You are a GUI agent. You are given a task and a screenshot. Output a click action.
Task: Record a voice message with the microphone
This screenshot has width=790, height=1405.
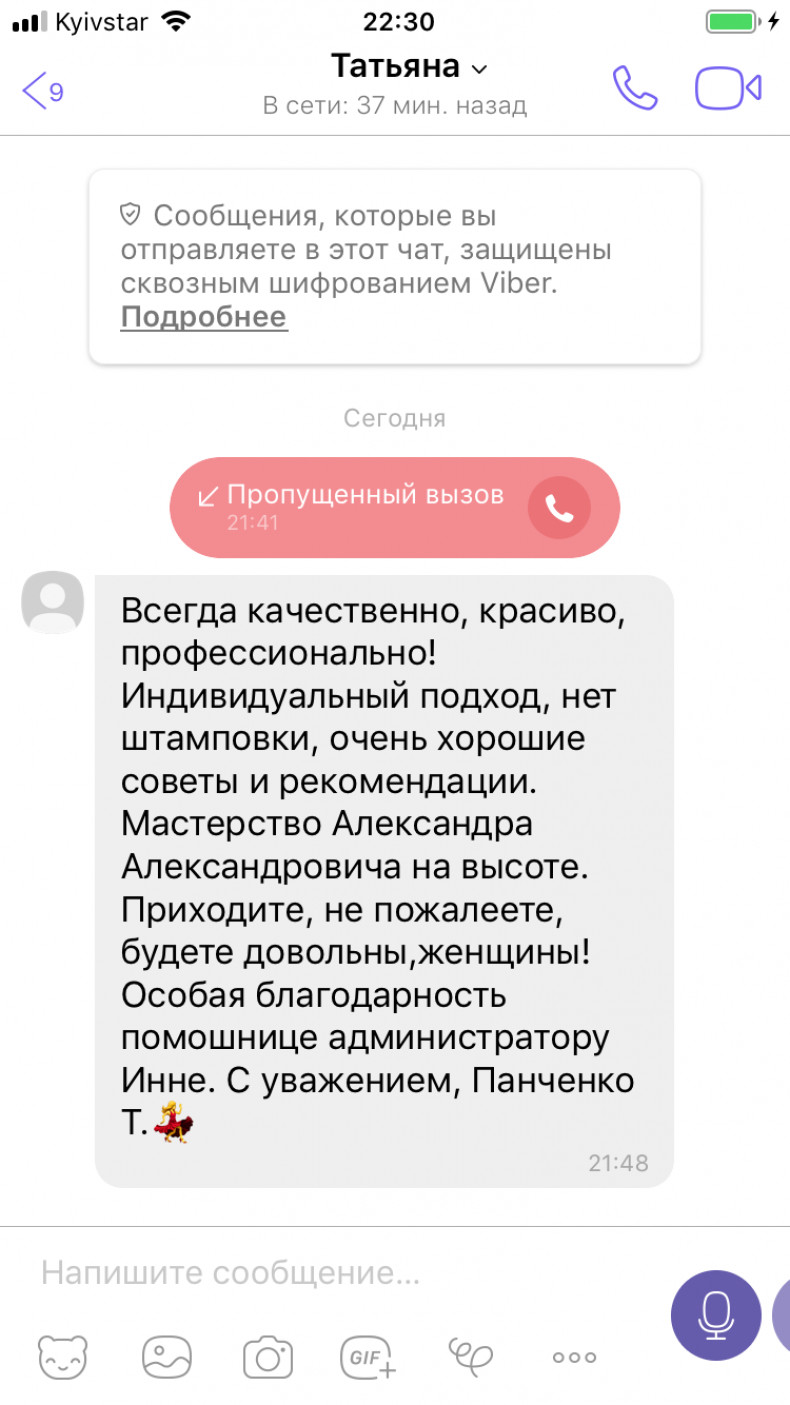(715, 1315)
